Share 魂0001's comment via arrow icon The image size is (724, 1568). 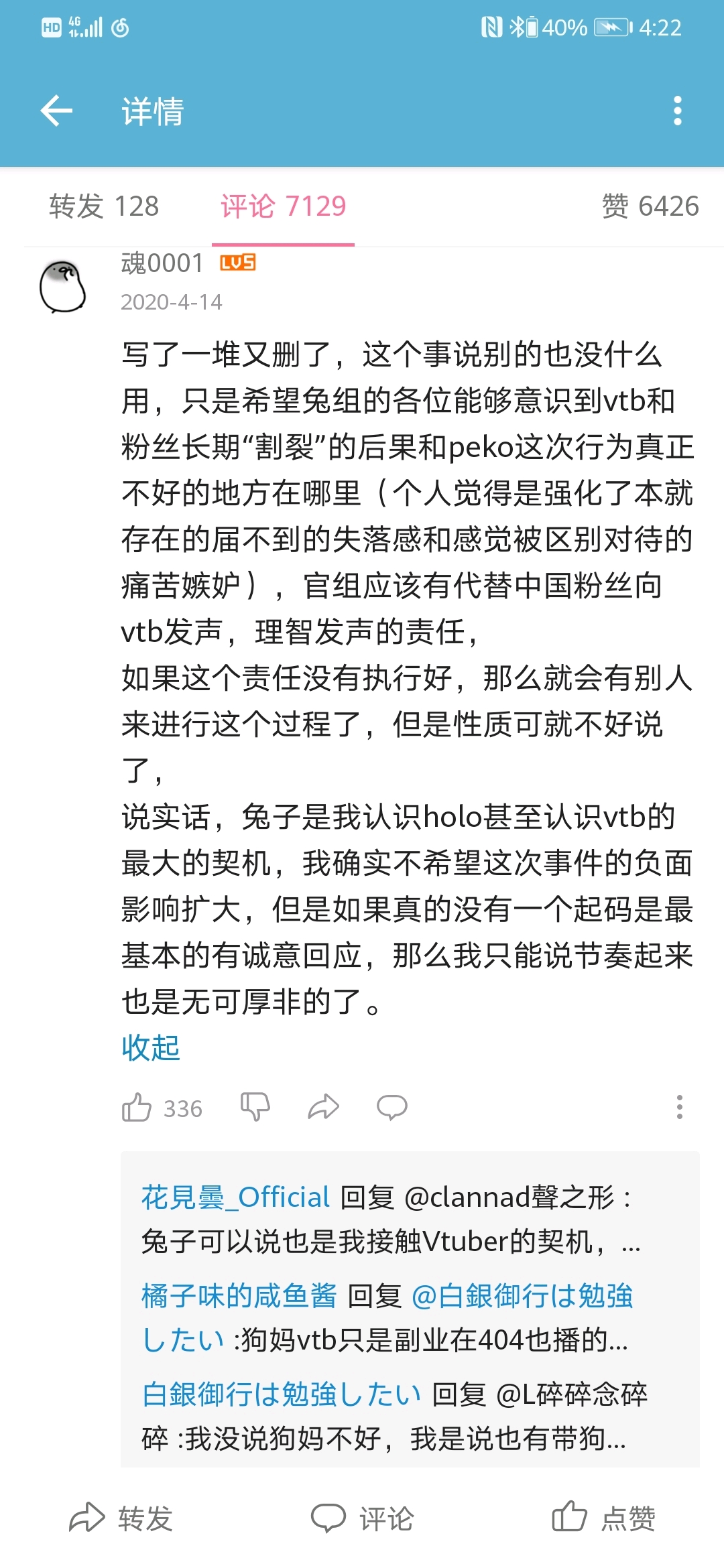tap(323, 1107)
